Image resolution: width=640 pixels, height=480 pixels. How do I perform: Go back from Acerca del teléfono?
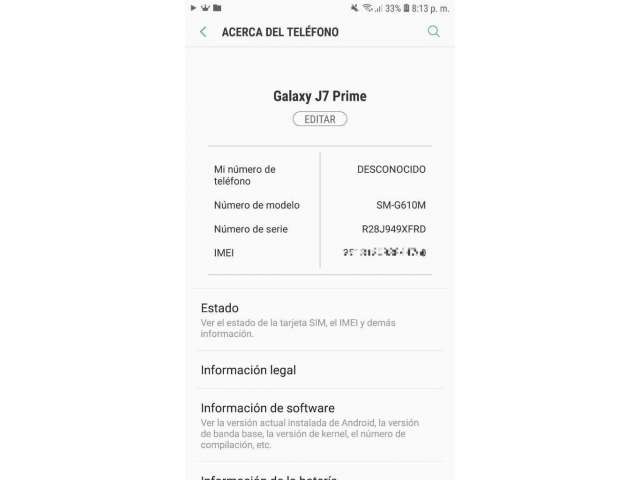203,32
